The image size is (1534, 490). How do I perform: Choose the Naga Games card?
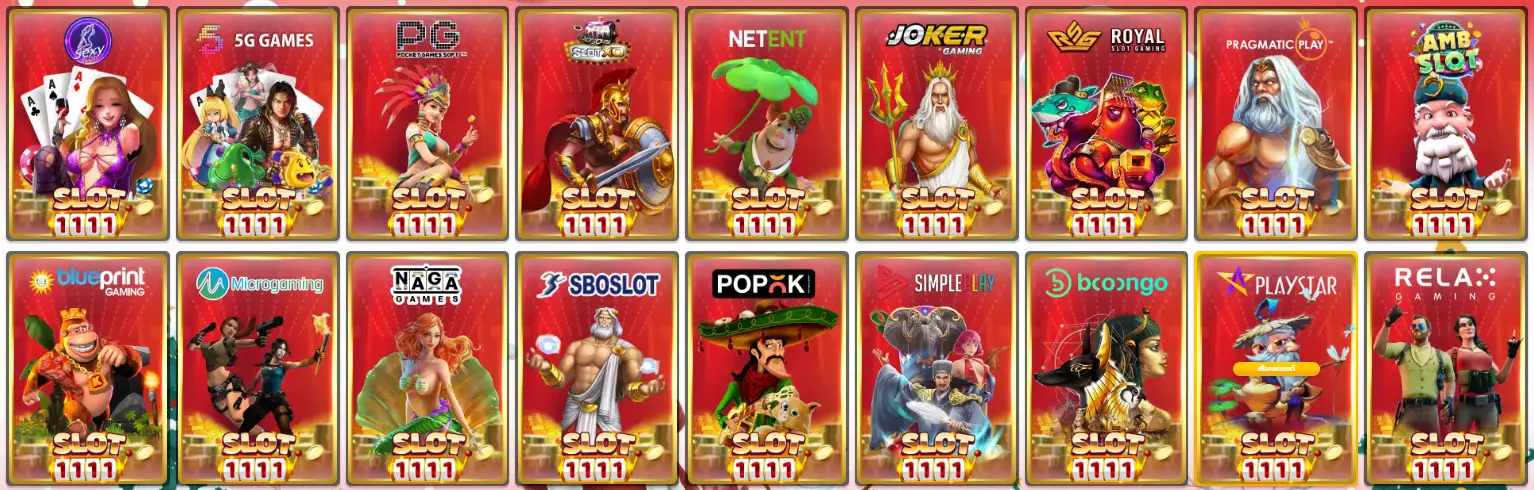(x=427, y=369)
